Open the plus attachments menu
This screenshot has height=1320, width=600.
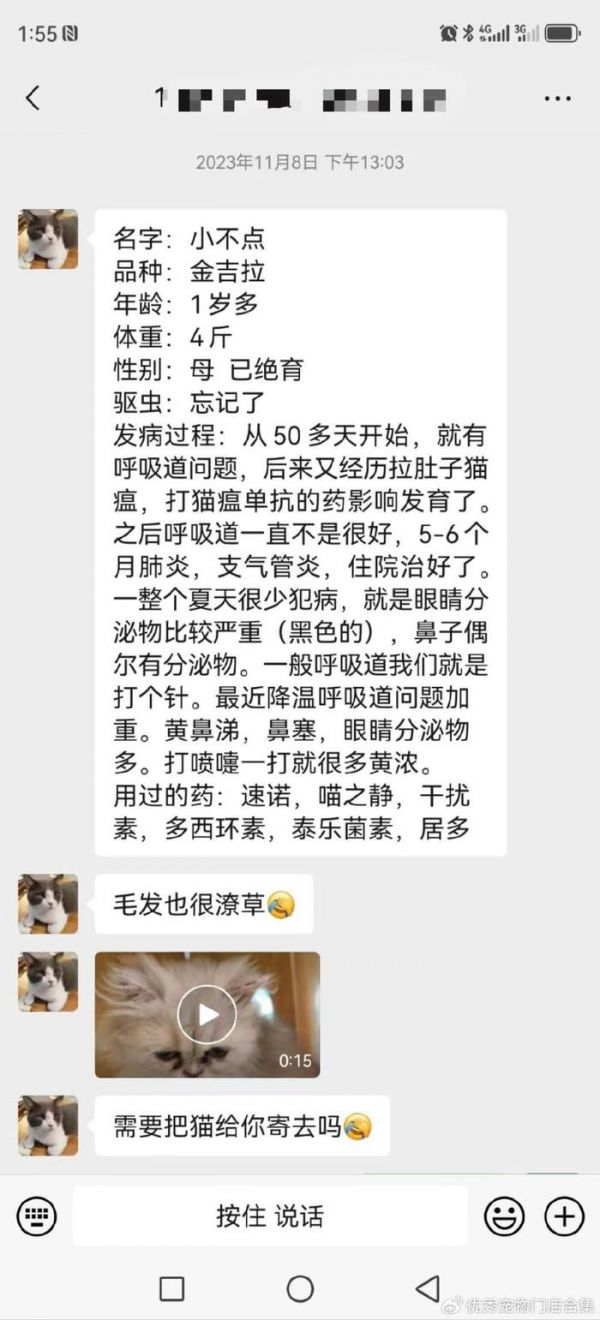(x=564, y=1216)
